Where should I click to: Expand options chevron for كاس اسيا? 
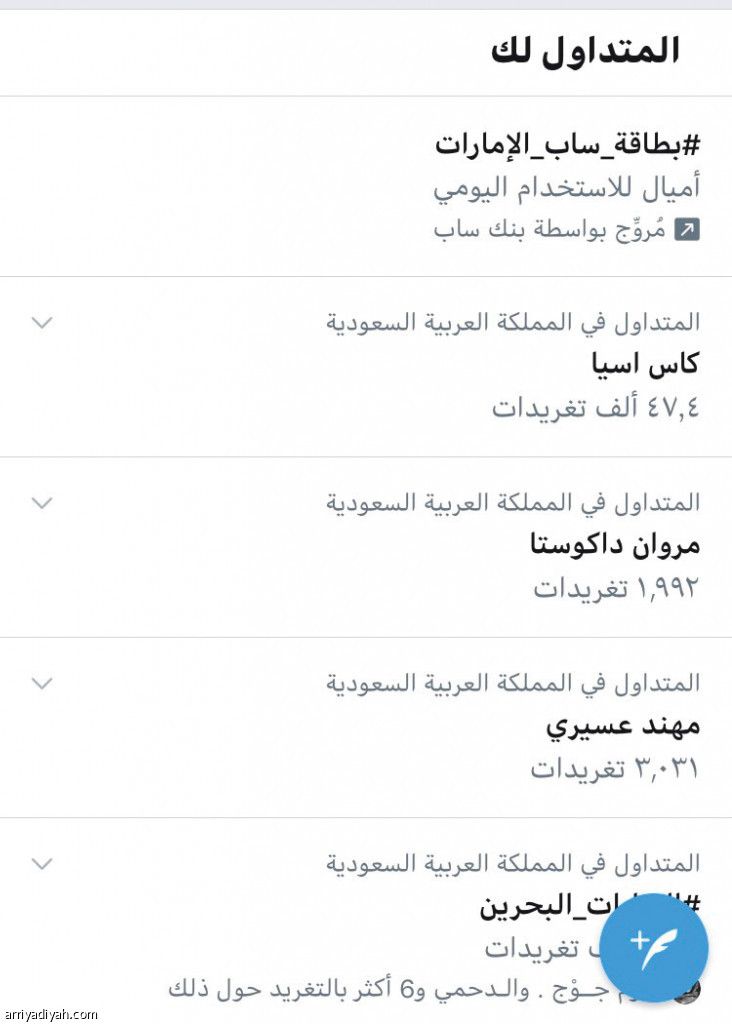[41, 323]
